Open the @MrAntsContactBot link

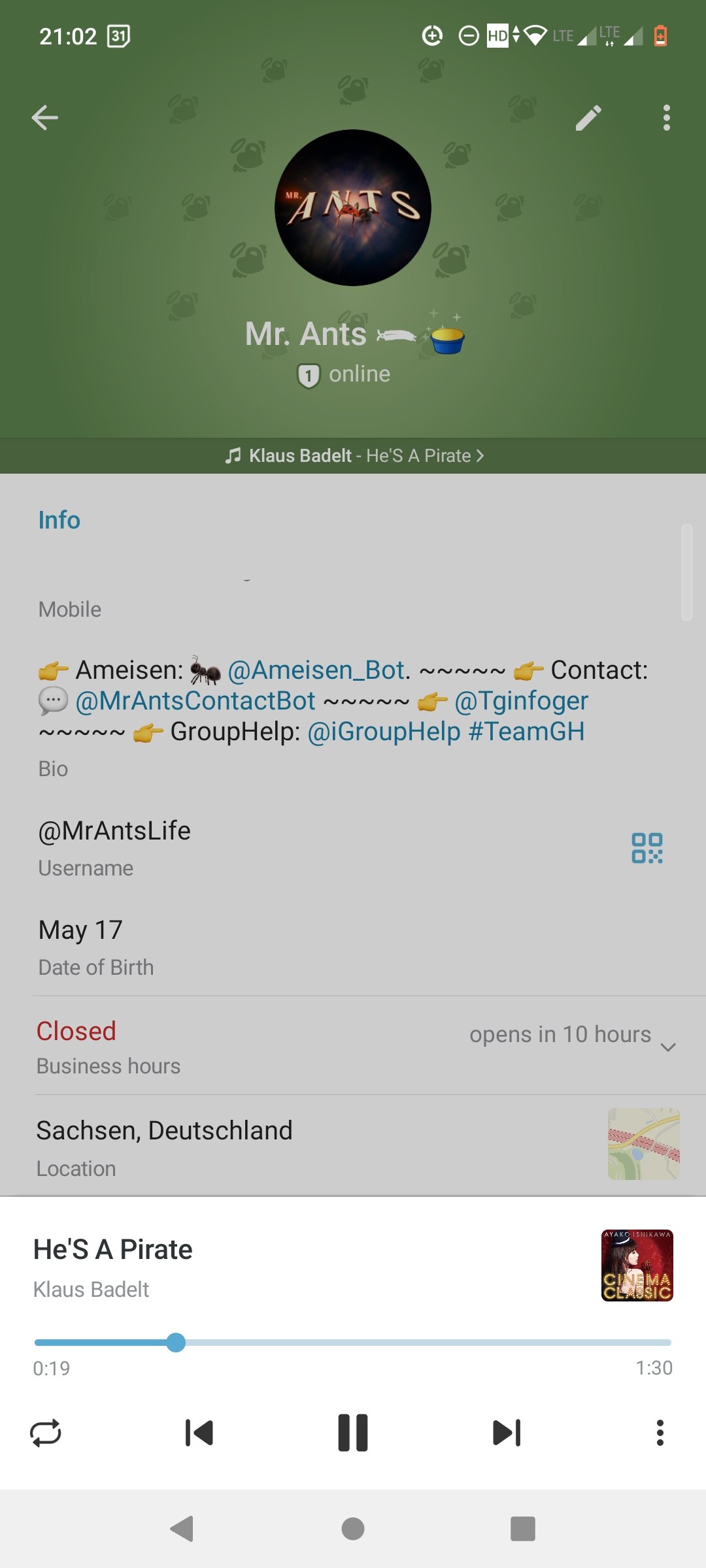pyautogui.click(x=195, y=701)
